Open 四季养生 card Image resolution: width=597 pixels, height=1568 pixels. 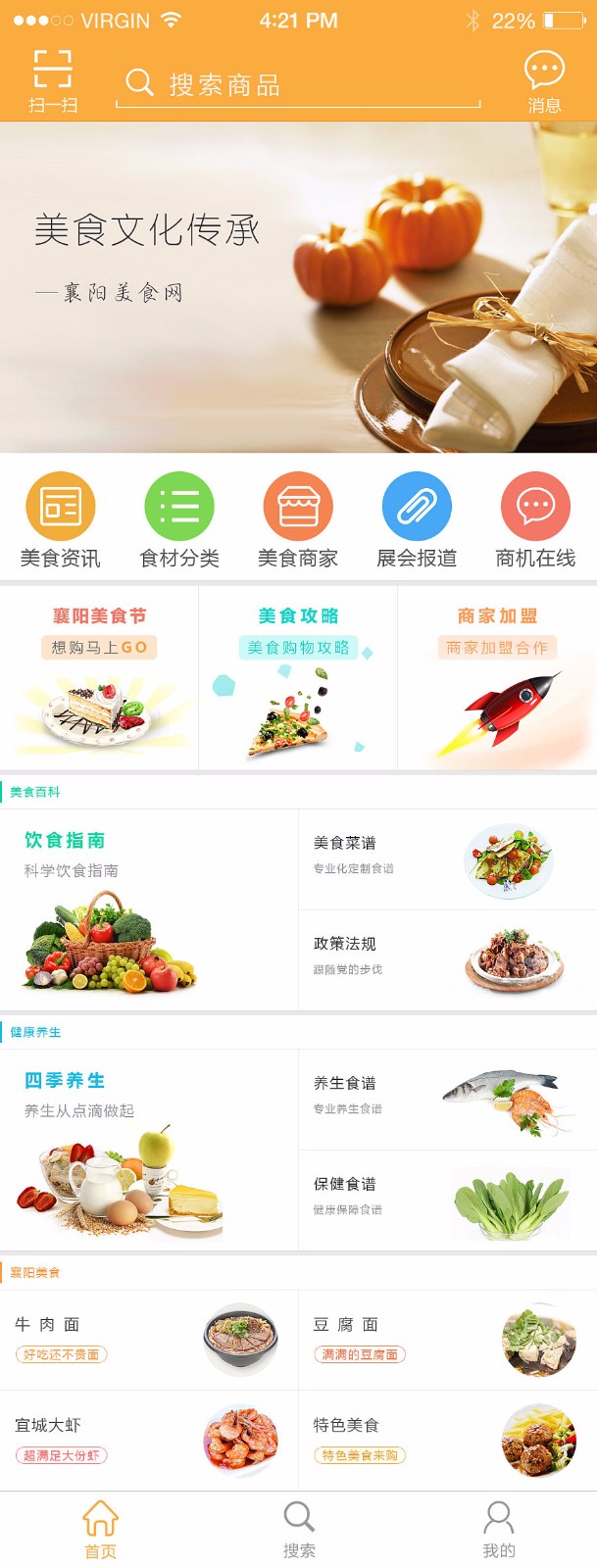coord(149,1150)
